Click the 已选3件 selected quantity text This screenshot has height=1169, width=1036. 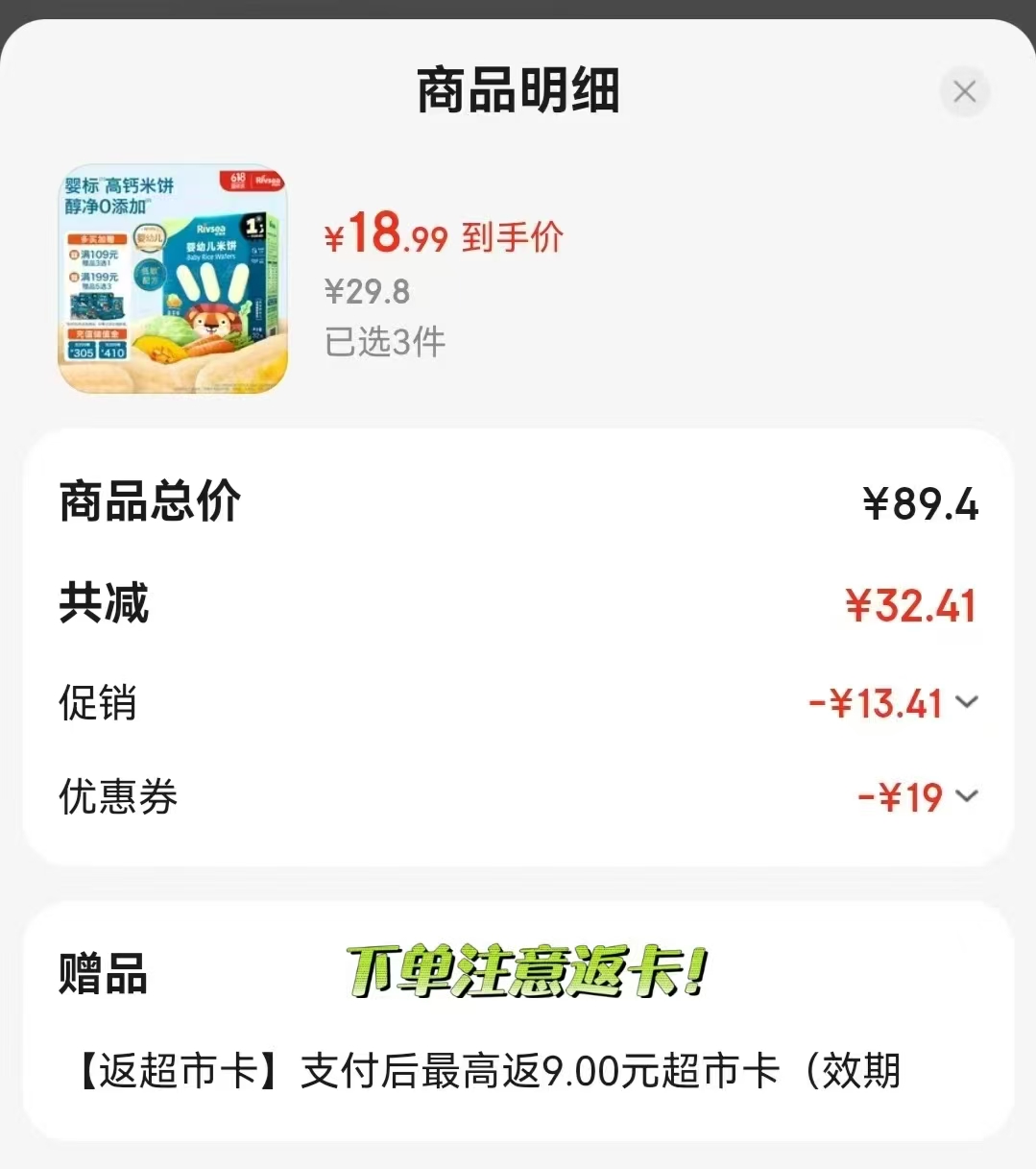pos(384,342)
